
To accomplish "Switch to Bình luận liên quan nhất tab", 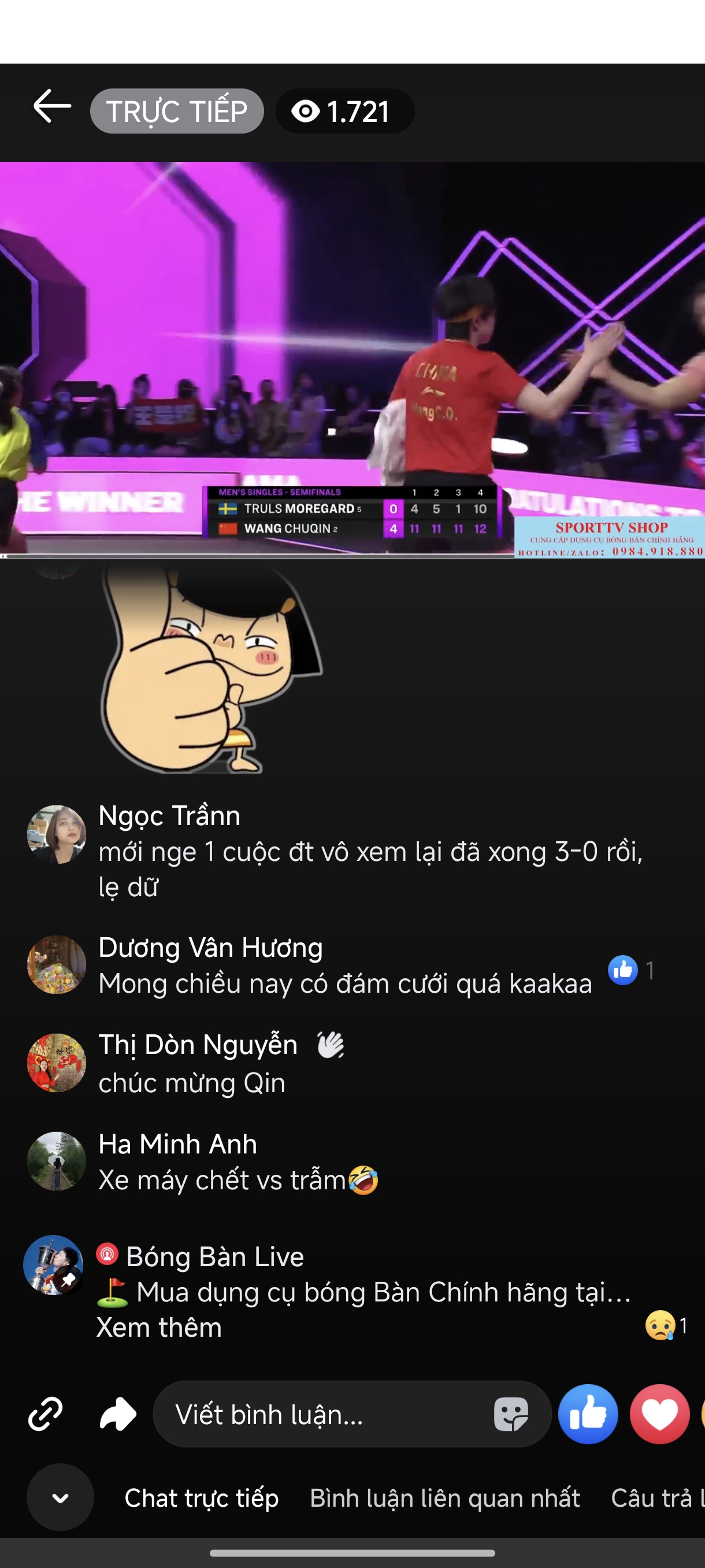I will (444, 1498).
